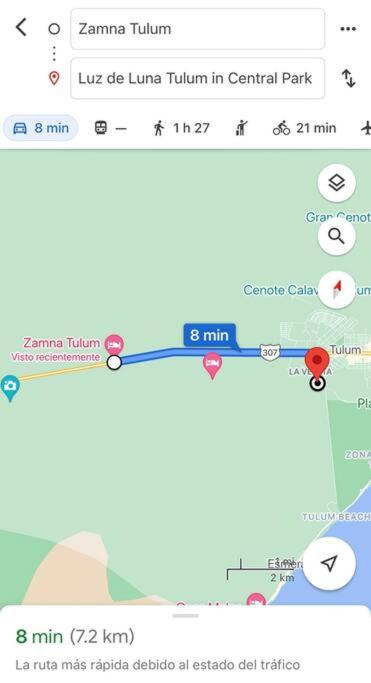Tap the compass to reorient map
Image resolution: width=371 pixels, height=683 pixels.
(x=337, y=290)
